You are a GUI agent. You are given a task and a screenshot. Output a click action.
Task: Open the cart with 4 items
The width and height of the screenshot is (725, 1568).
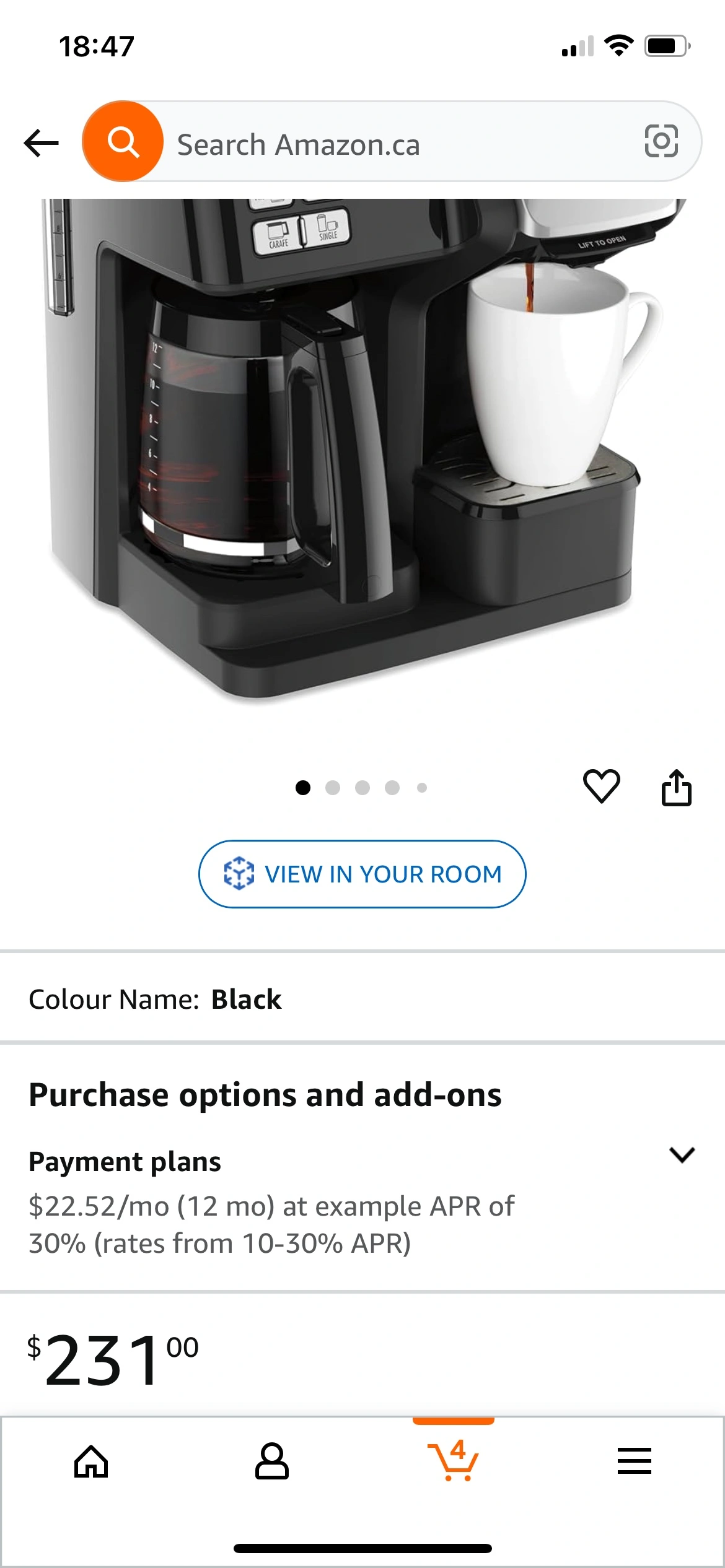tap(453, 1460)
